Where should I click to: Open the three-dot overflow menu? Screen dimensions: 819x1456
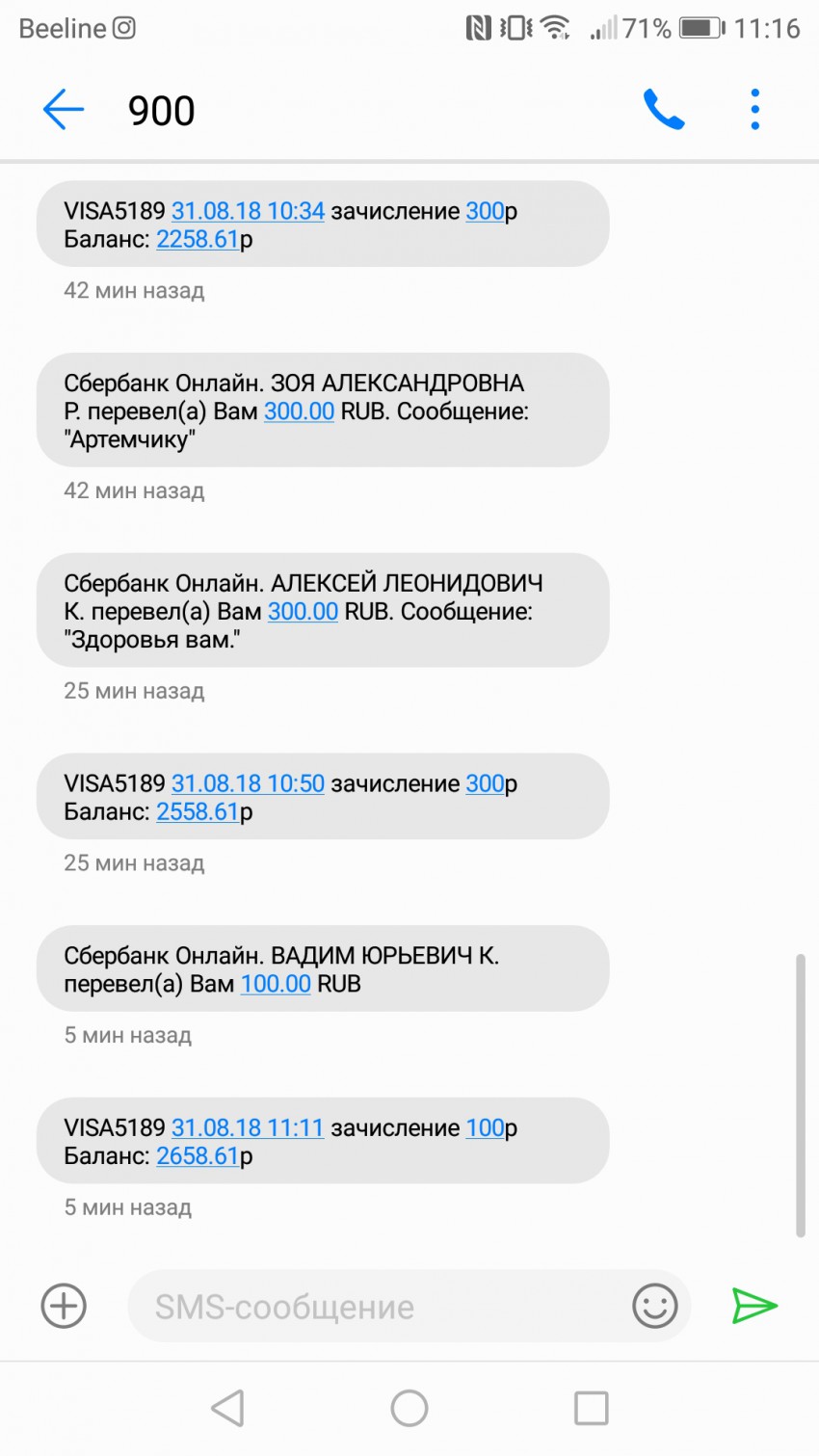[x=754, y=110]
